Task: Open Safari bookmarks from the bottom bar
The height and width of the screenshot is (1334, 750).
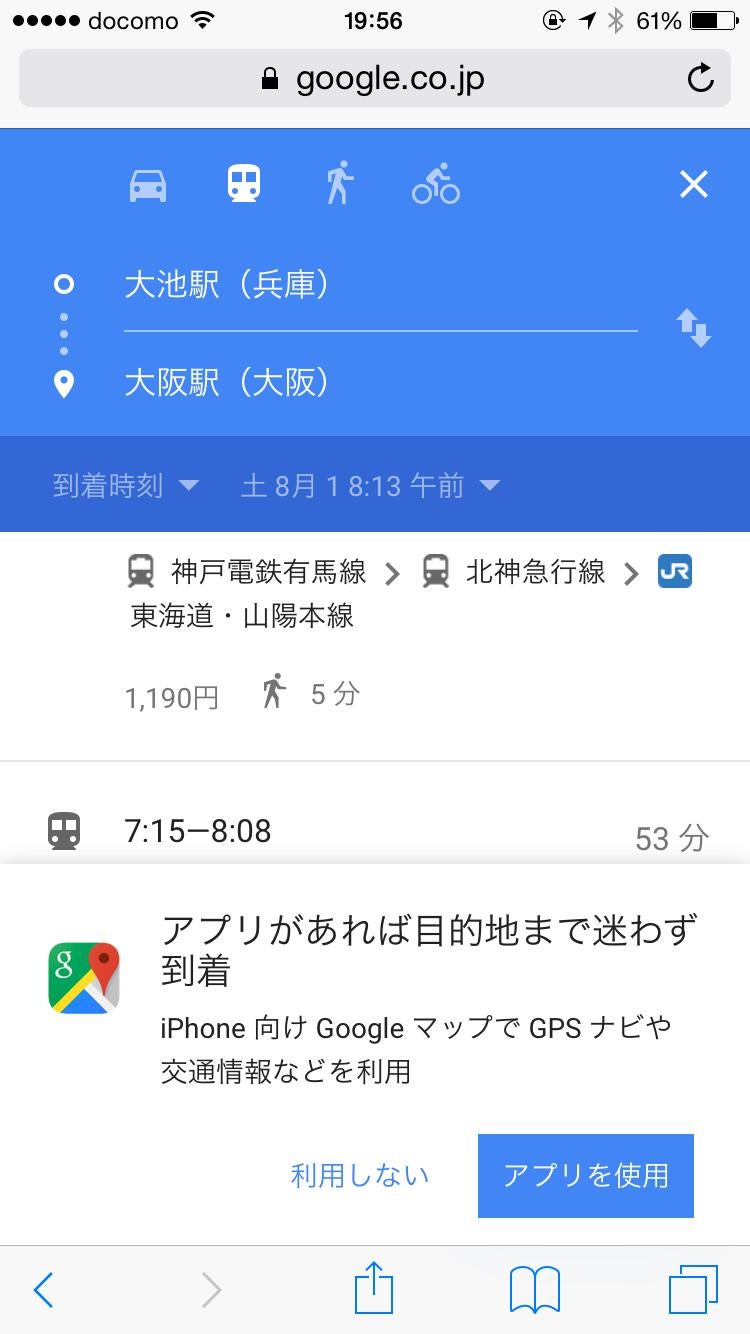Action: [x=533, y=1290]
